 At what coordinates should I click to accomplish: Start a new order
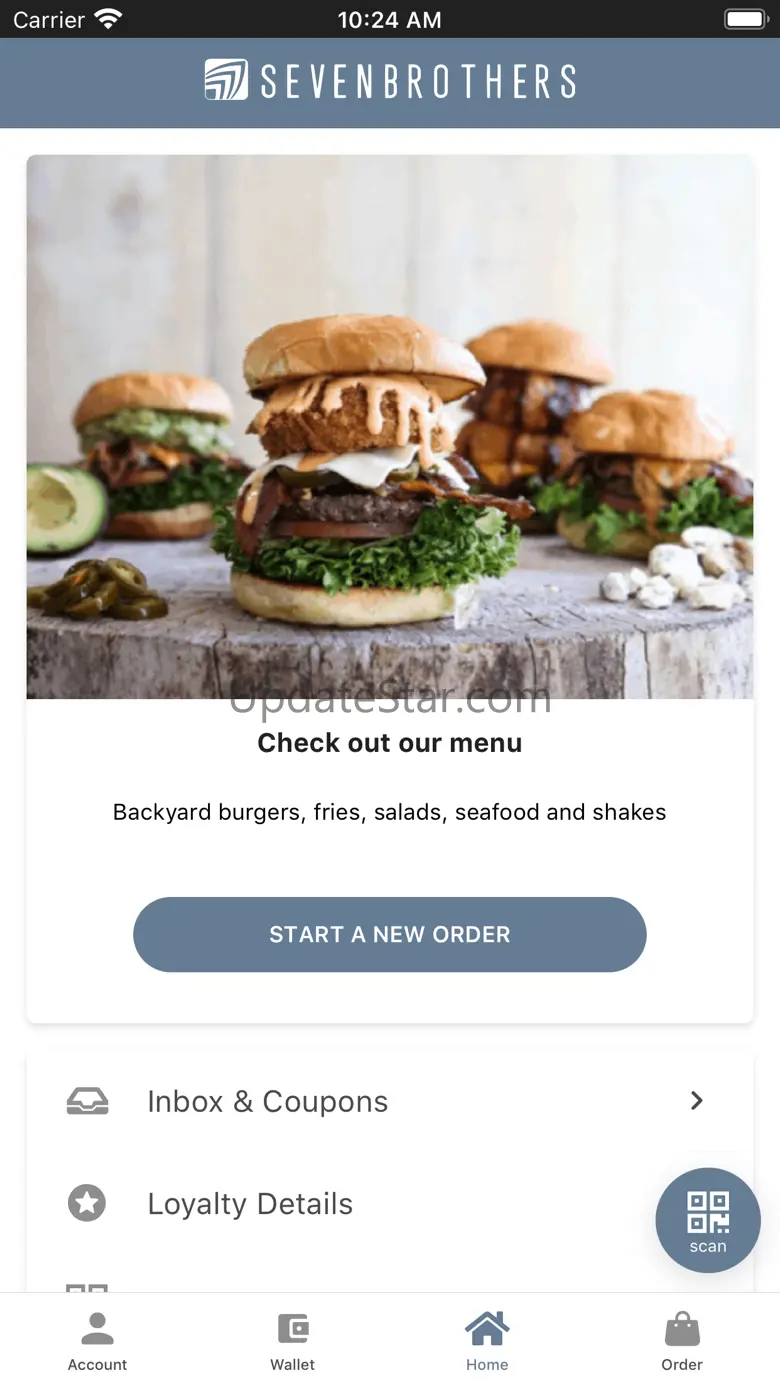389,934
